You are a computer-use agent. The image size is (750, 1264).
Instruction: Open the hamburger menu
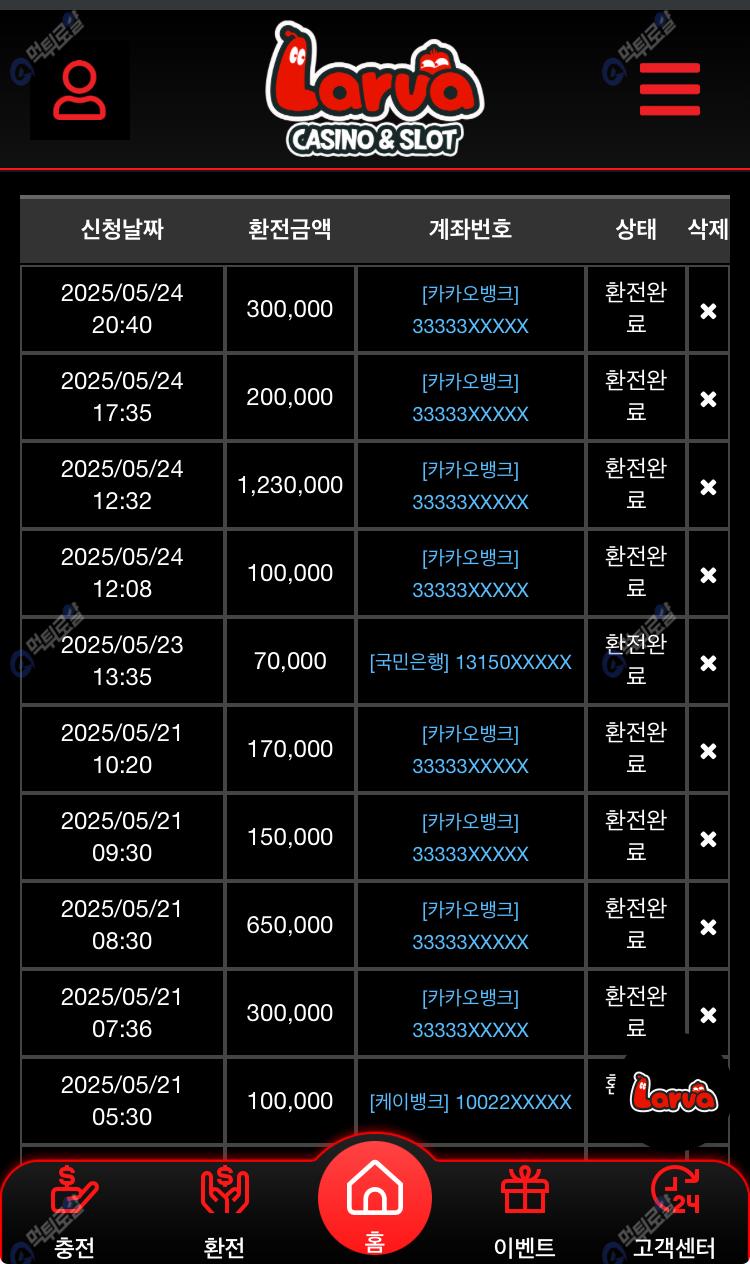click(669, 89)
